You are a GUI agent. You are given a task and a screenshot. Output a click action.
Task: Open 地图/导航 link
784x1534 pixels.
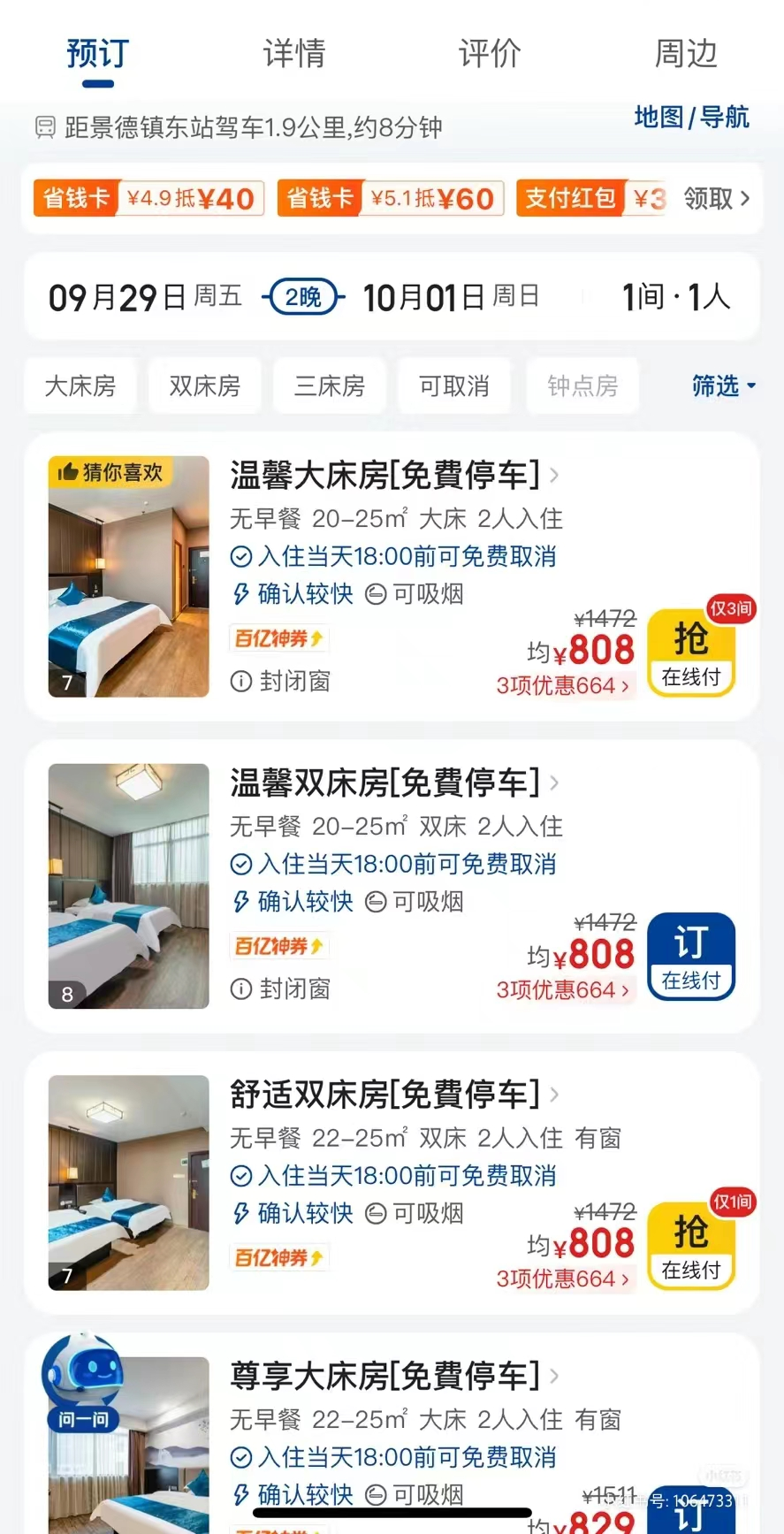[691, 118]
